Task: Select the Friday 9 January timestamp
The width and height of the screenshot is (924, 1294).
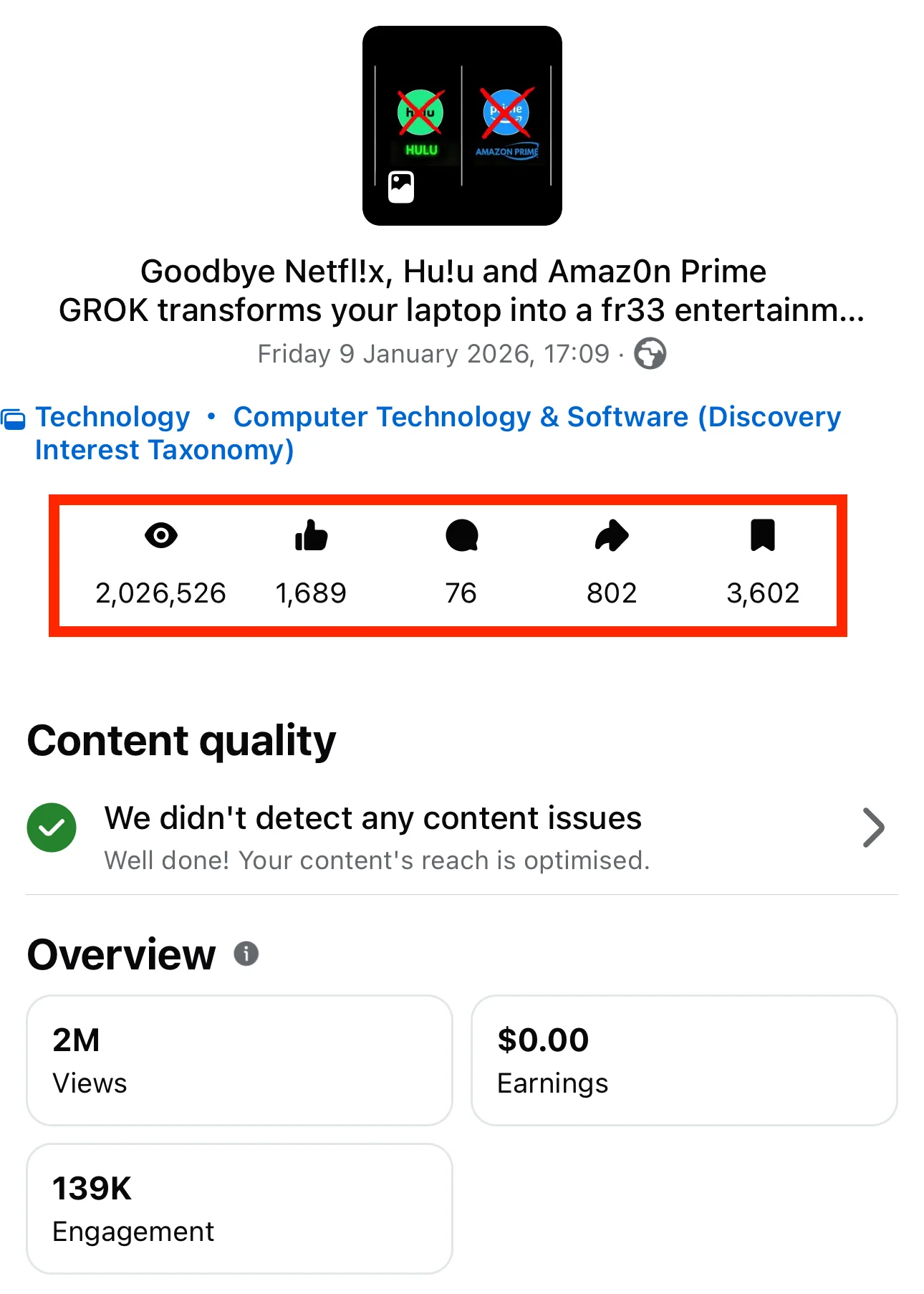Action: tap(433, 353)
